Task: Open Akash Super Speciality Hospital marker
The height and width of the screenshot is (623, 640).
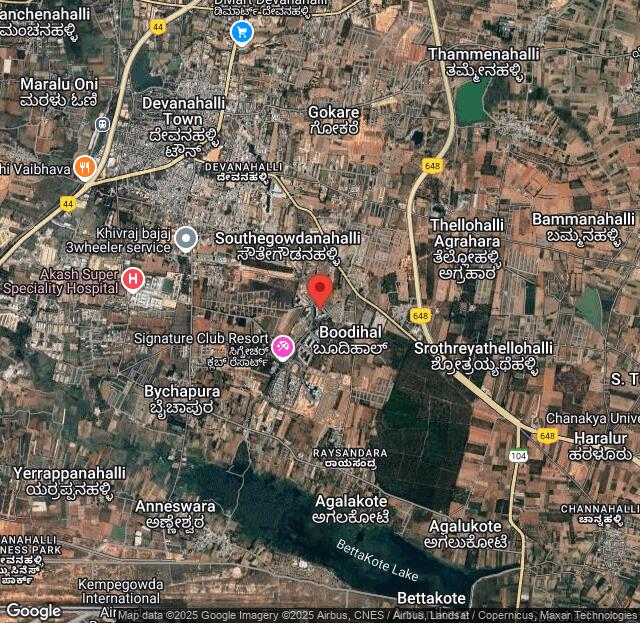Action: (x=133, y=279)
